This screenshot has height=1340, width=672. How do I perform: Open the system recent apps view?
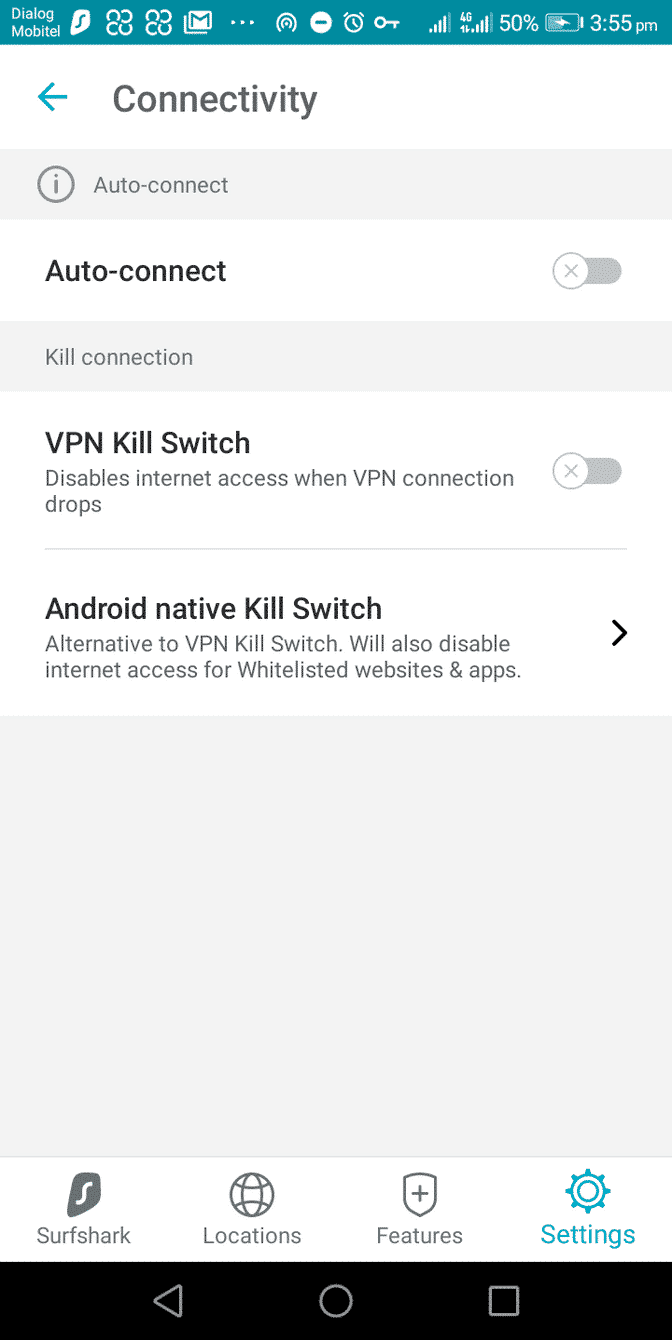pos(504,1300)
